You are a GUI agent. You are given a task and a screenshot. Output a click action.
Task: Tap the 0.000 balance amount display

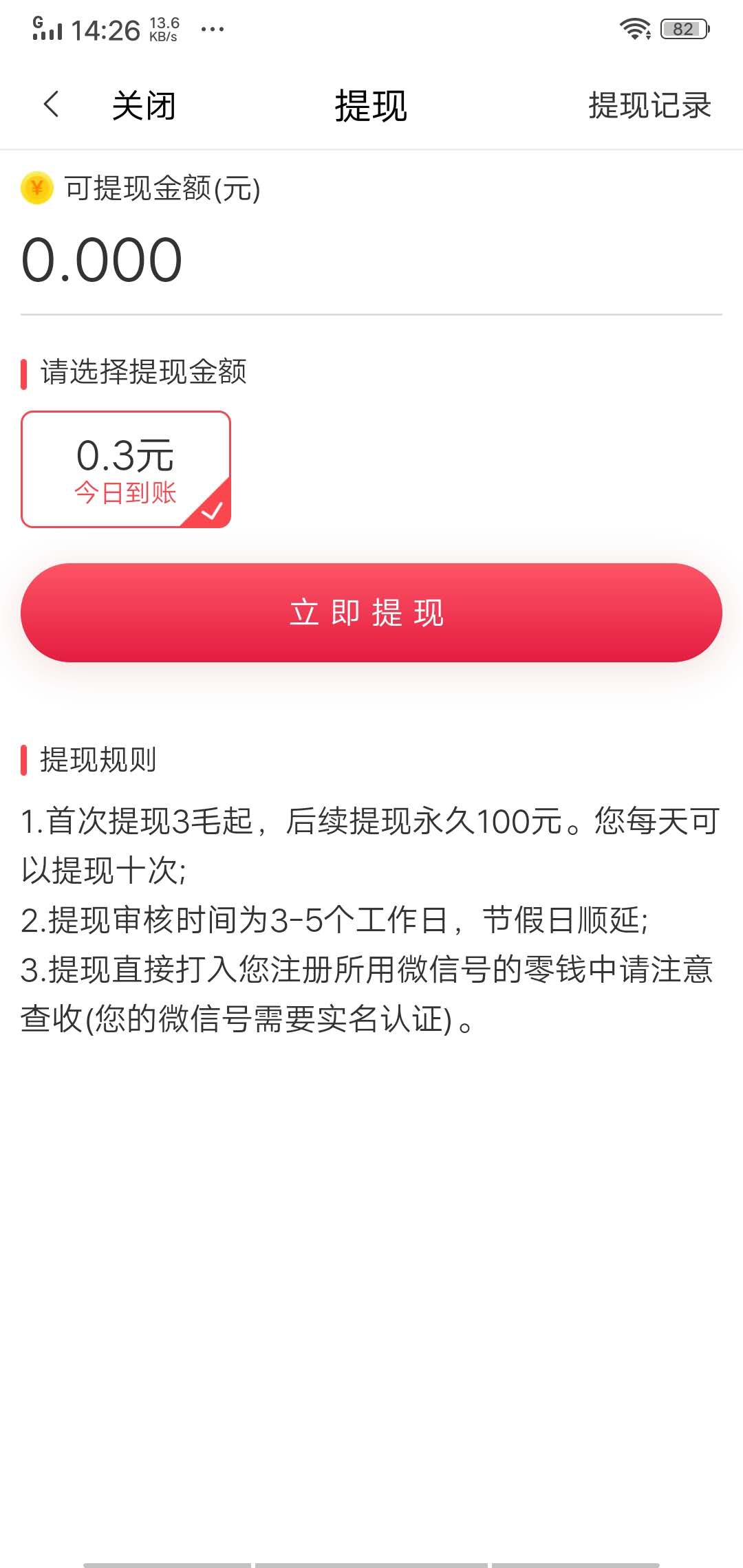[x=100, y=259]
